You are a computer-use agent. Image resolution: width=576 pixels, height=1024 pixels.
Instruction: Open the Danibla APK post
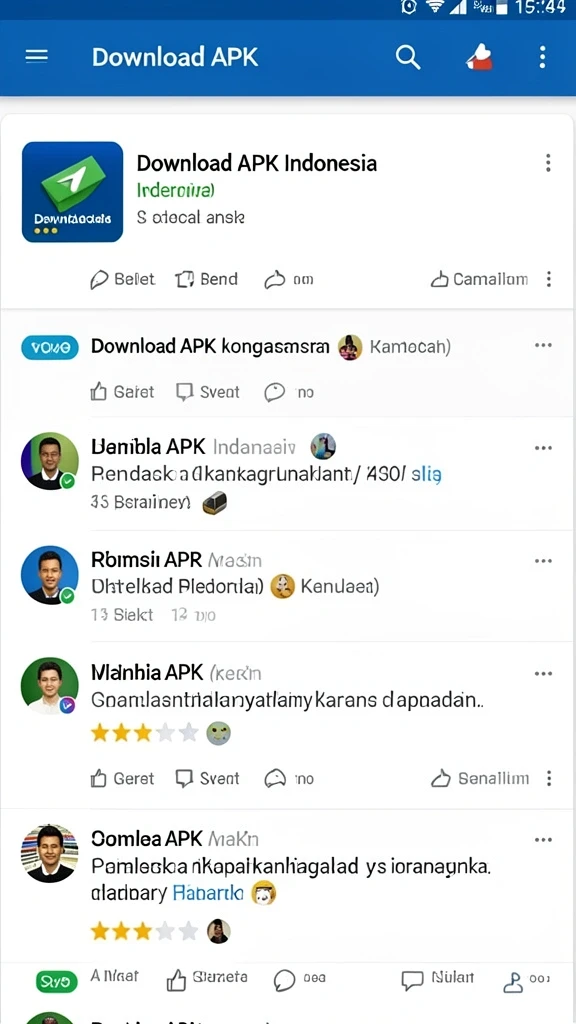click(x=287, y=473)
